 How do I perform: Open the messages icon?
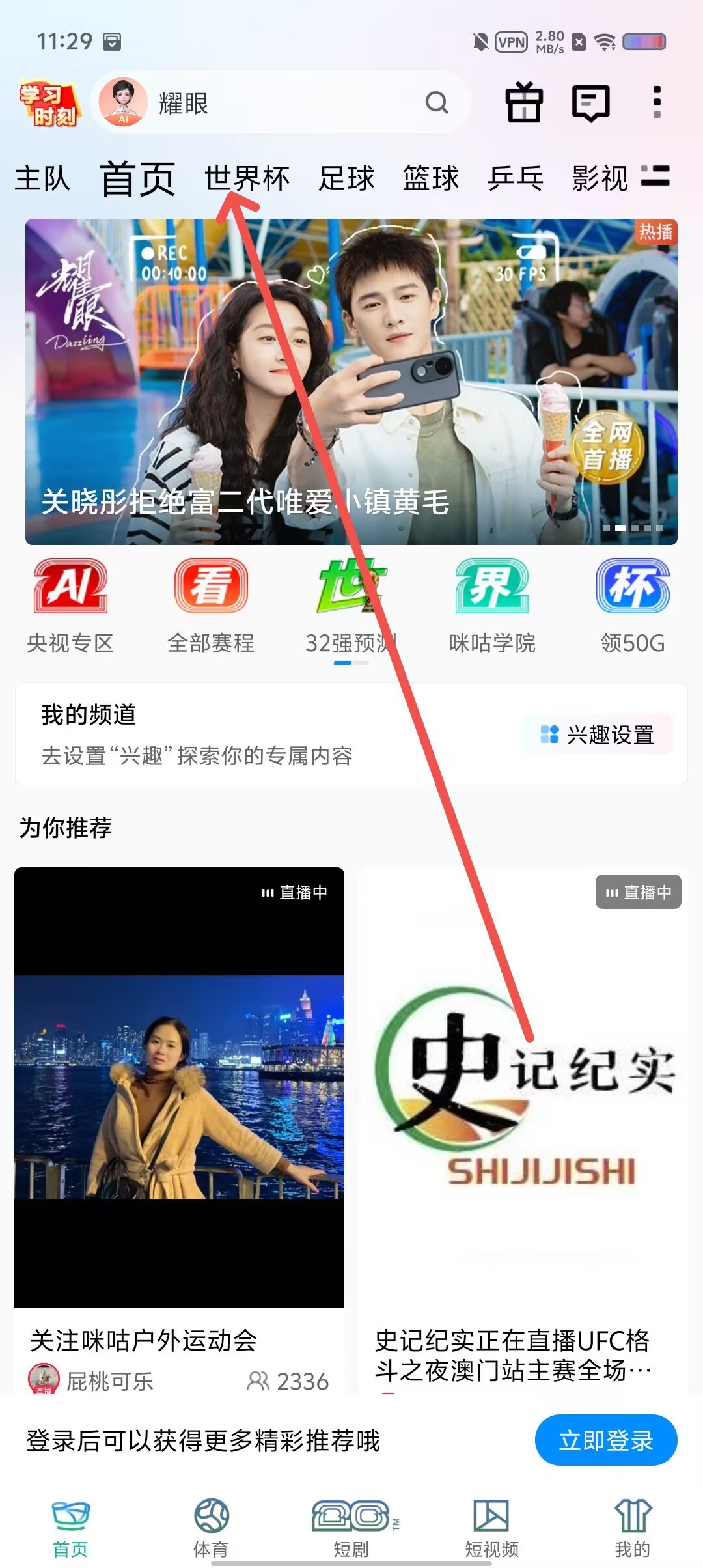590,103
